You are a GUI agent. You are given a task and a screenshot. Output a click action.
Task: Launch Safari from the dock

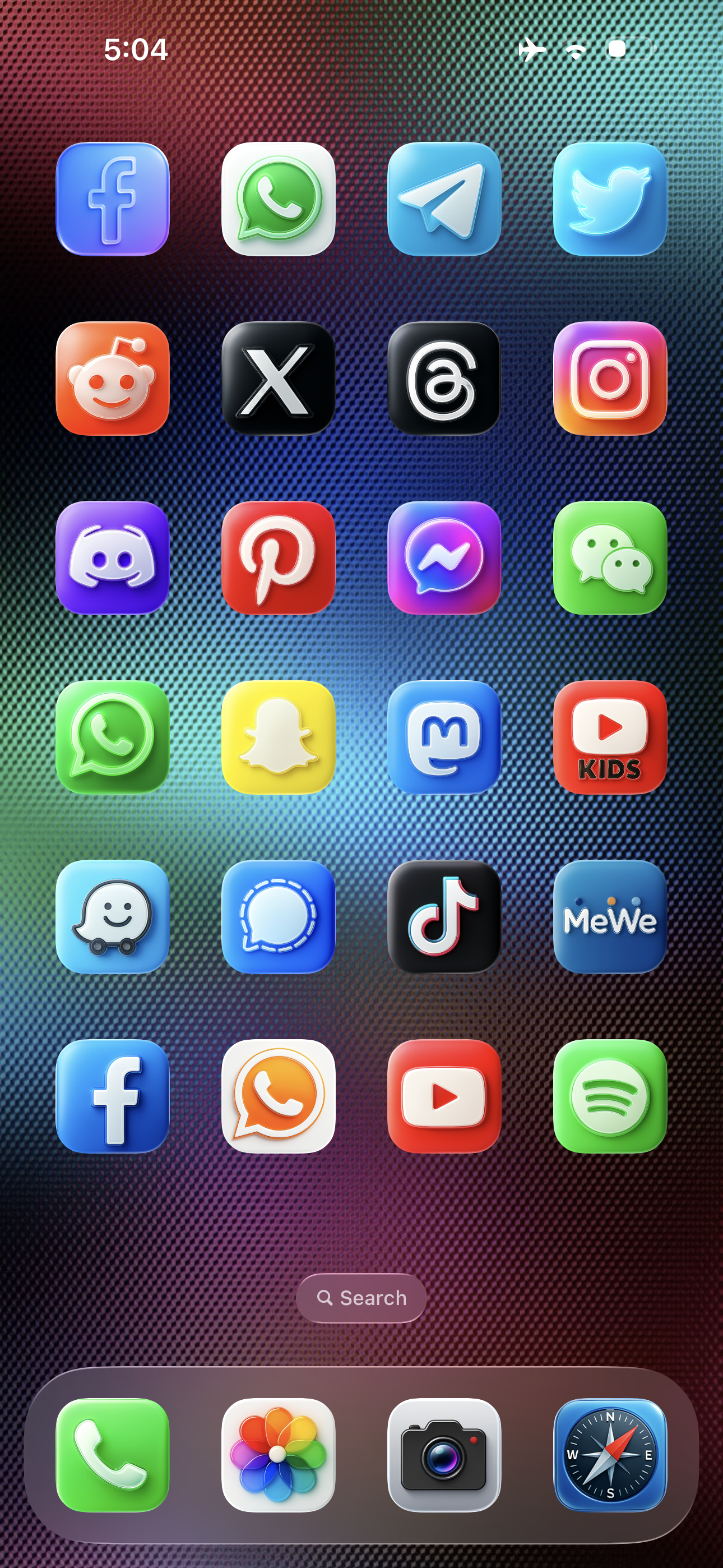(x=610, y=1455)
